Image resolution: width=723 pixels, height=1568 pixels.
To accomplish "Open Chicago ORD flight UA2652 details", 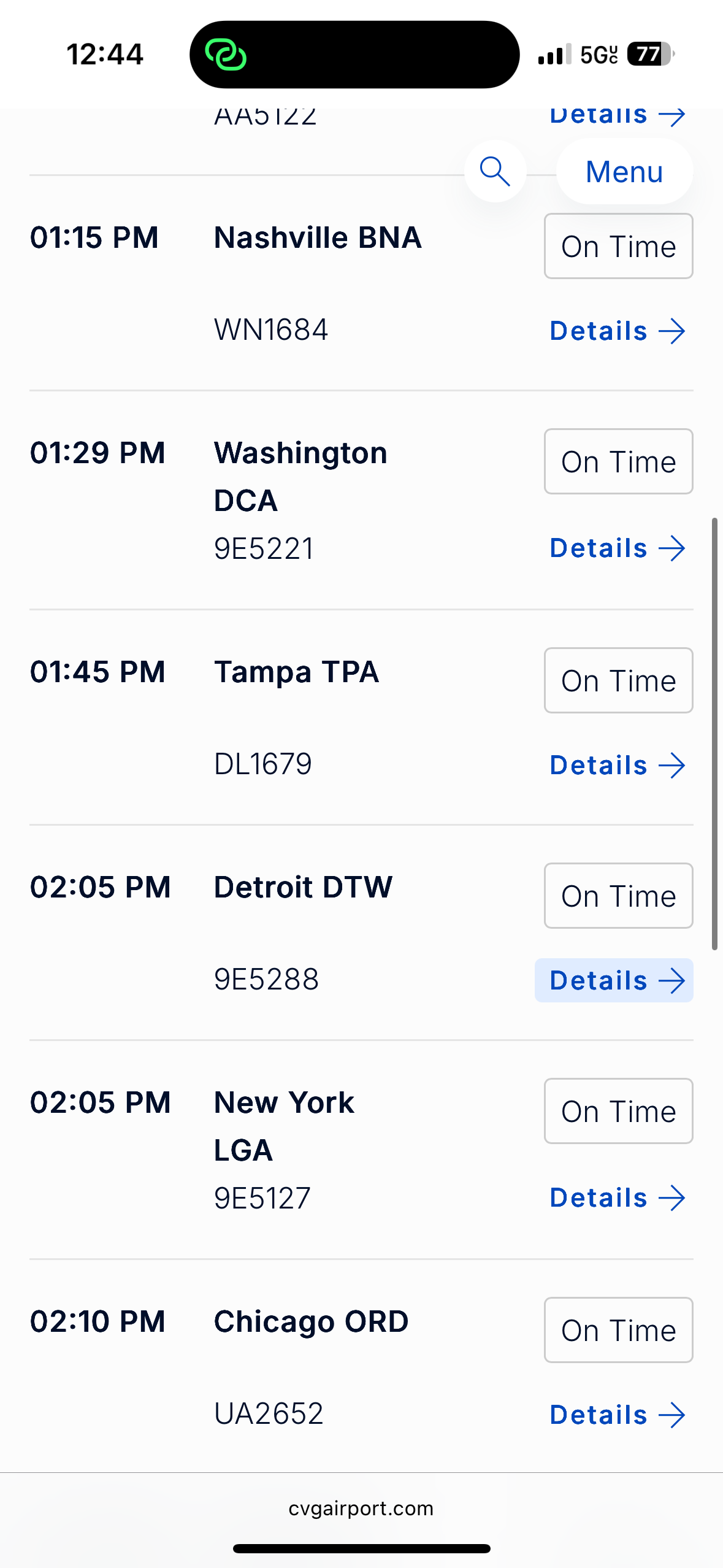I will pos(616,1415).
